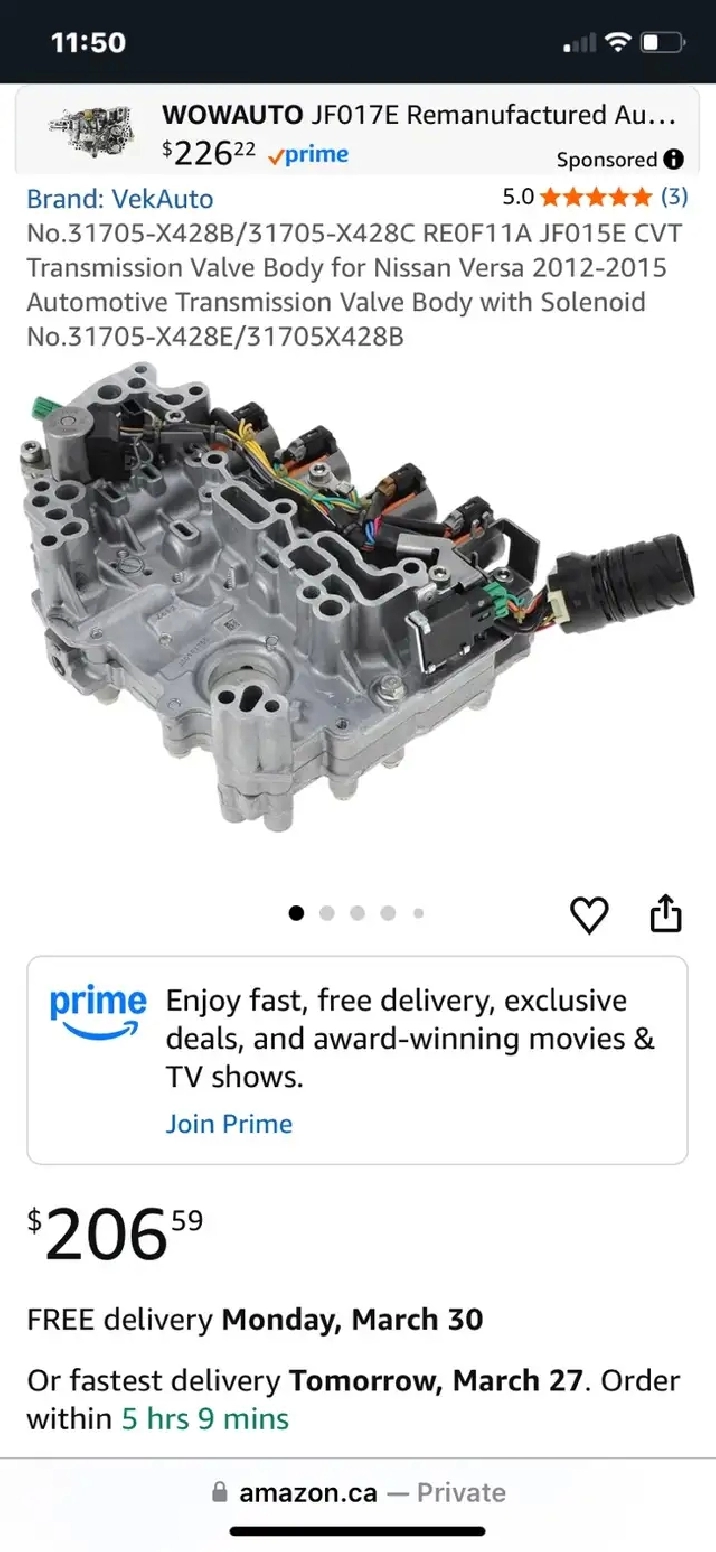
Task: Share this product listing
Action: coord(666,913)
